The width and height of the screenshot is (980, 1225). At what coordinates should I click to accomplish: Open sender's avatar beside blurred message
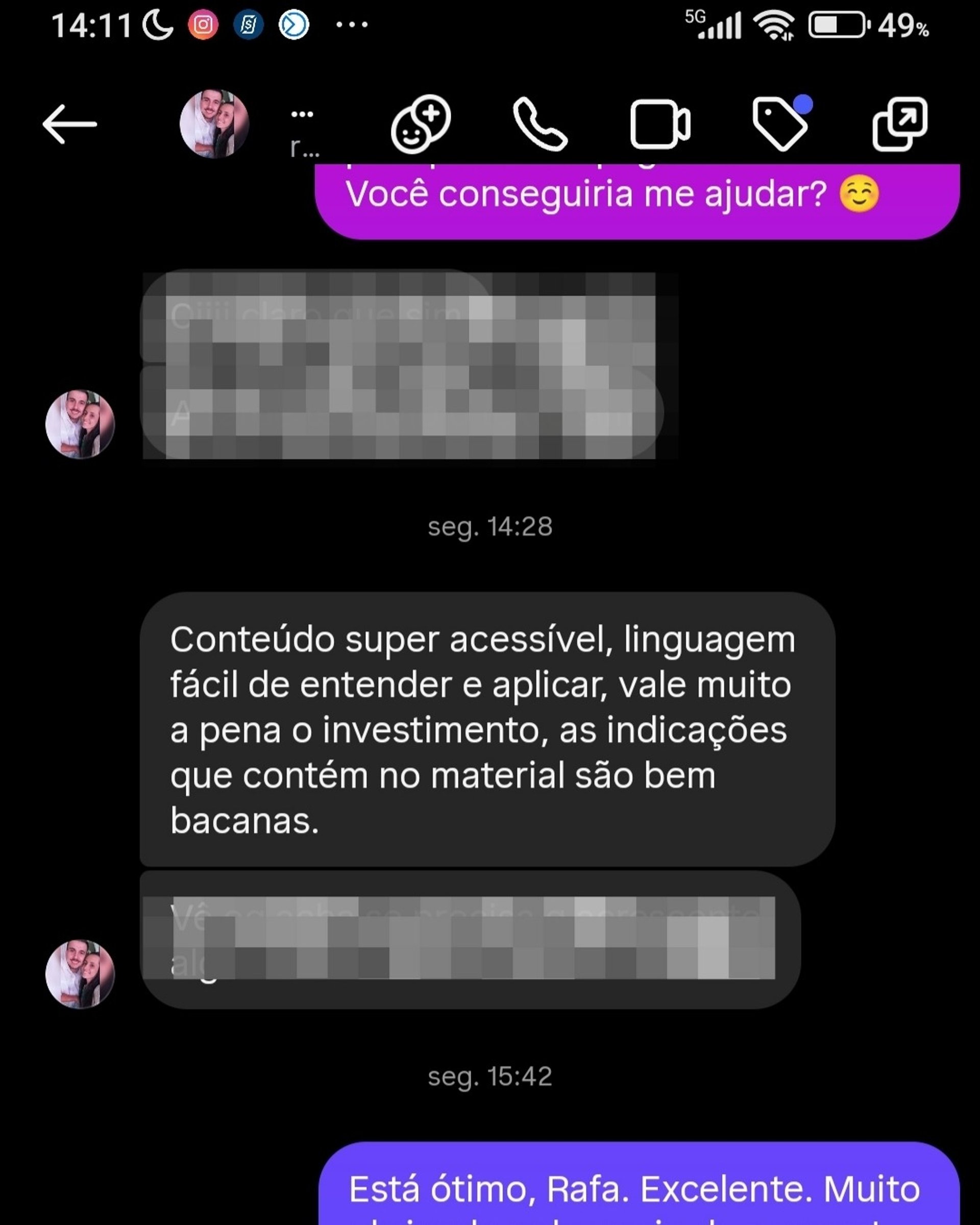click(x=80, y=424)
